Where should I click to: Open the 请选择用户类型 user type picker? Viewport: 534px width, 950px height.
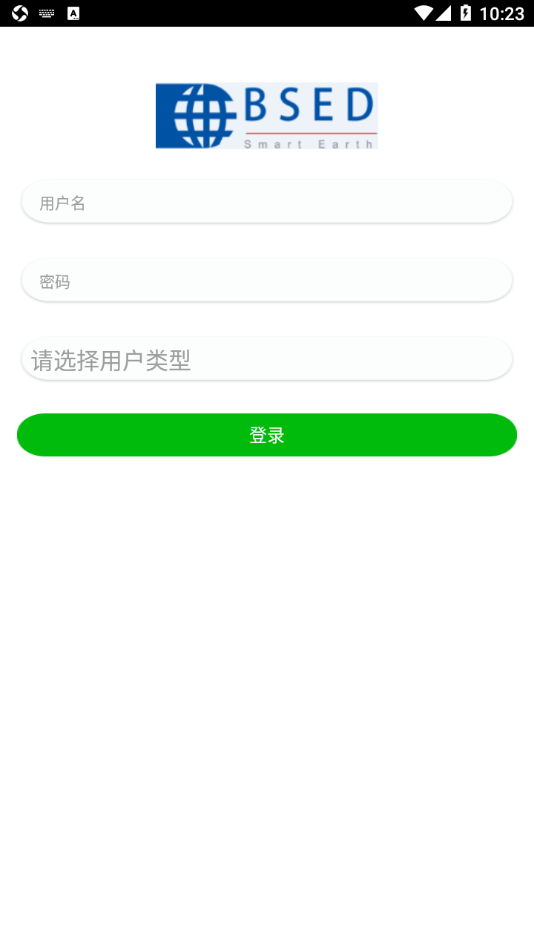[x=267, y=359]
